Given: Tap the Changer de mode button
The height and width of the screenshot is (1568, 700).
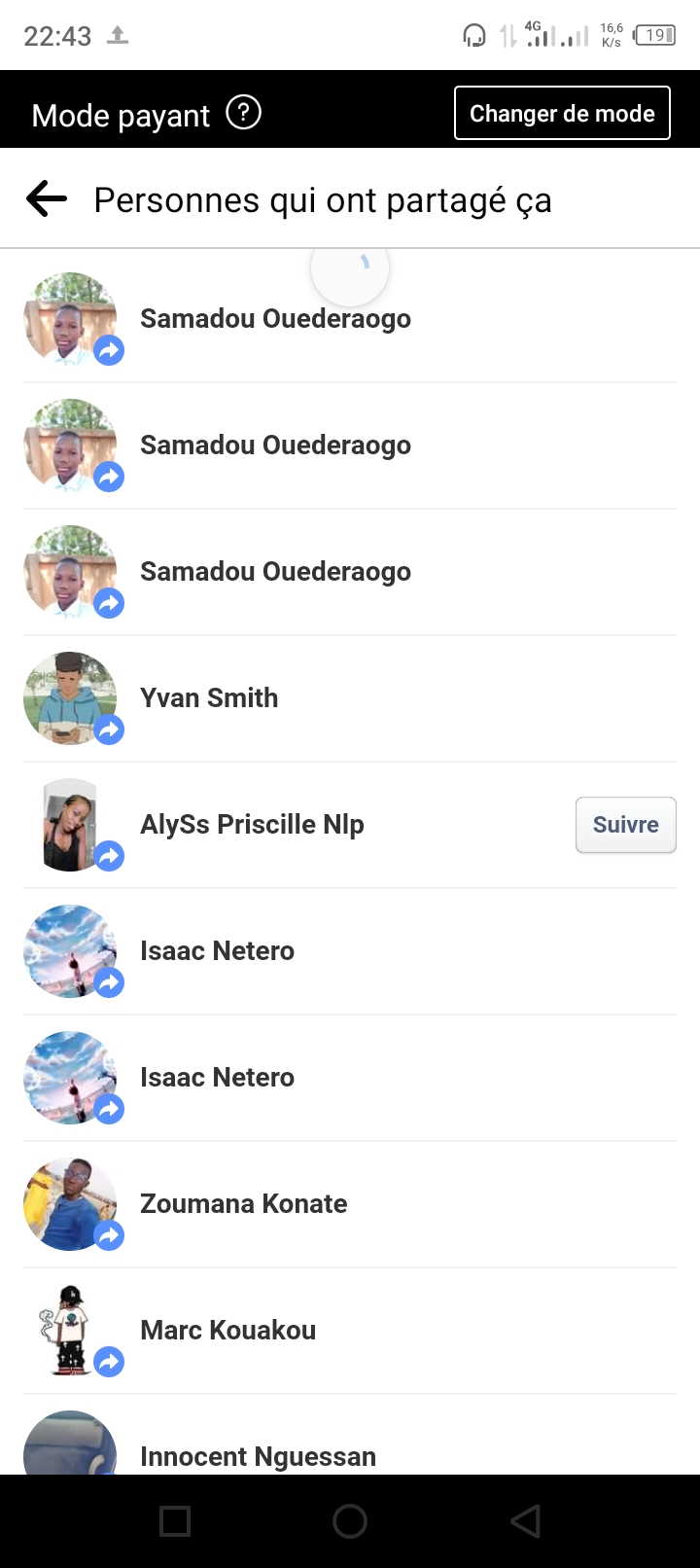Looking at the screenshot, I should point(562,114).
